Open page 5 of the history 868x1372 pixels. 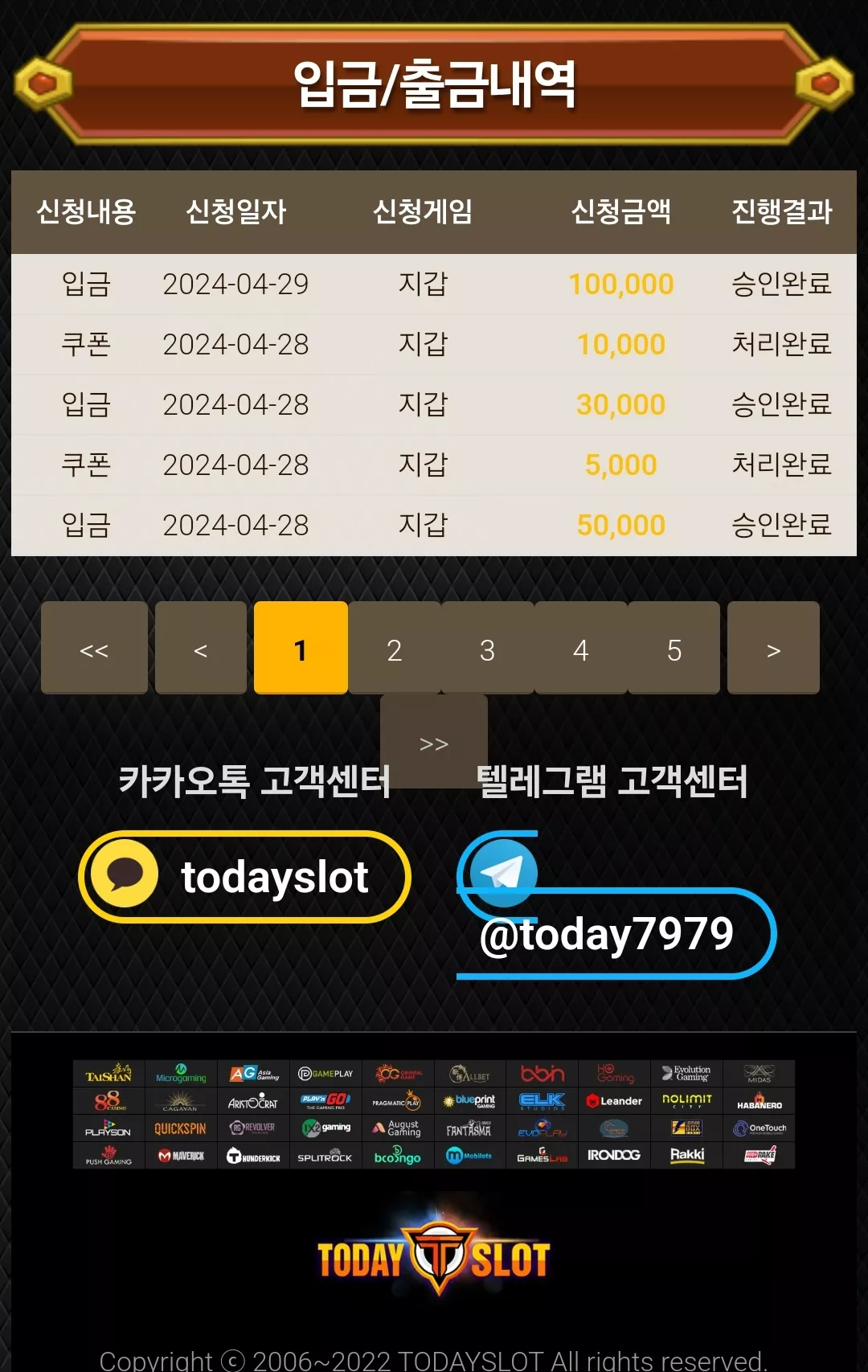coord(674,648)
